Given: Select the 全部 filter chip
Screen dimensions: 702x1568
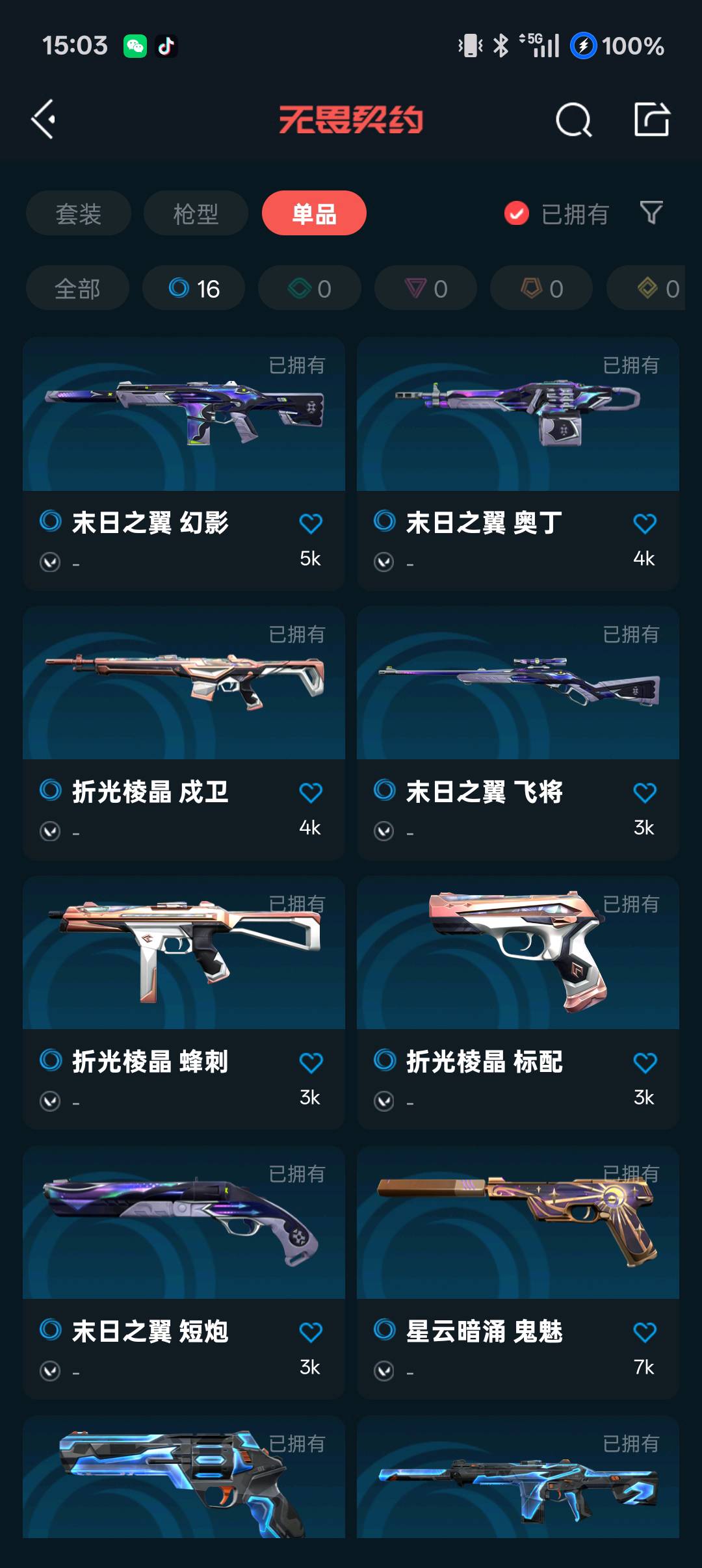Looking at the screenshot, I should point(77,288).
